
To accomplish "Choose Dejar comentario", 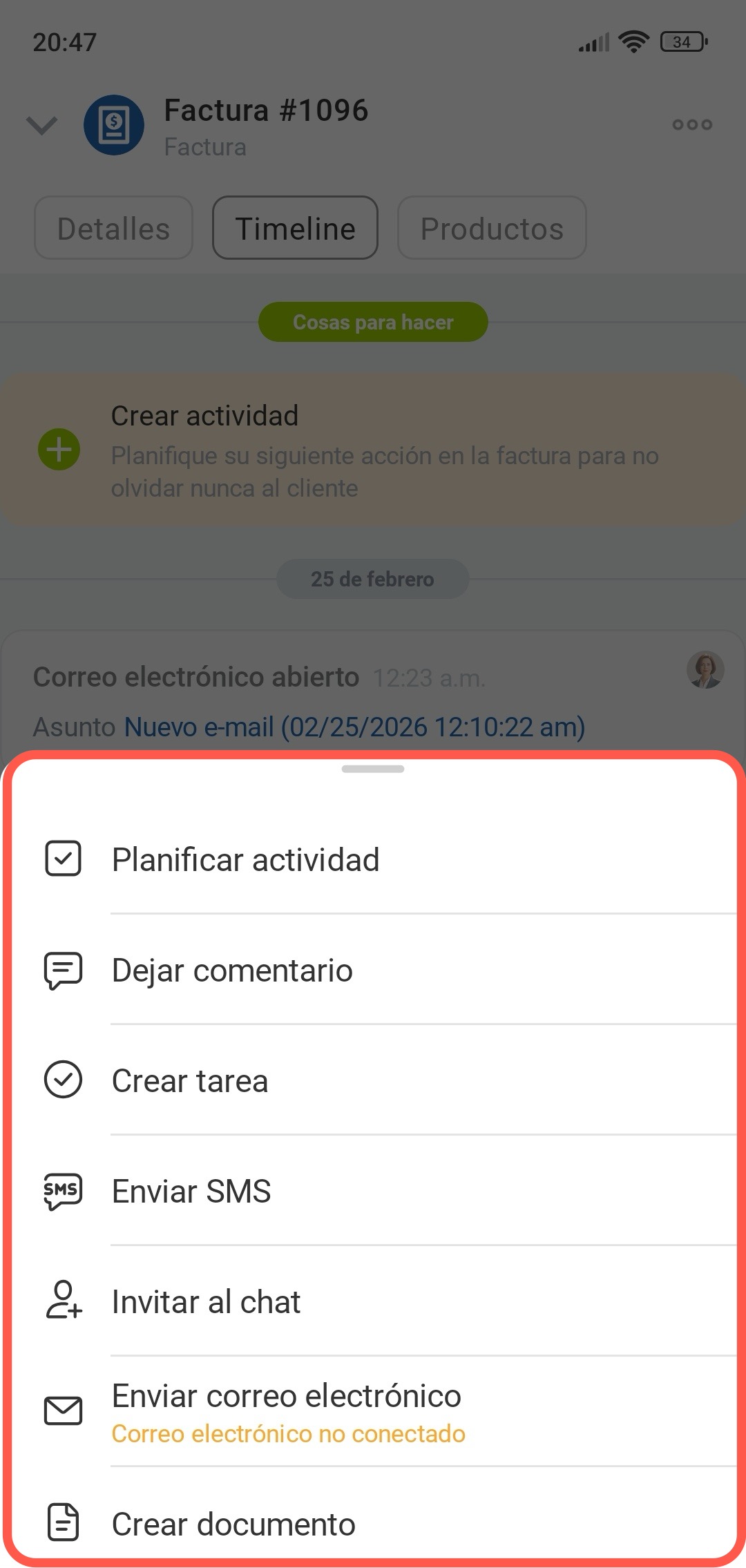I will click(x=232, y=971).
